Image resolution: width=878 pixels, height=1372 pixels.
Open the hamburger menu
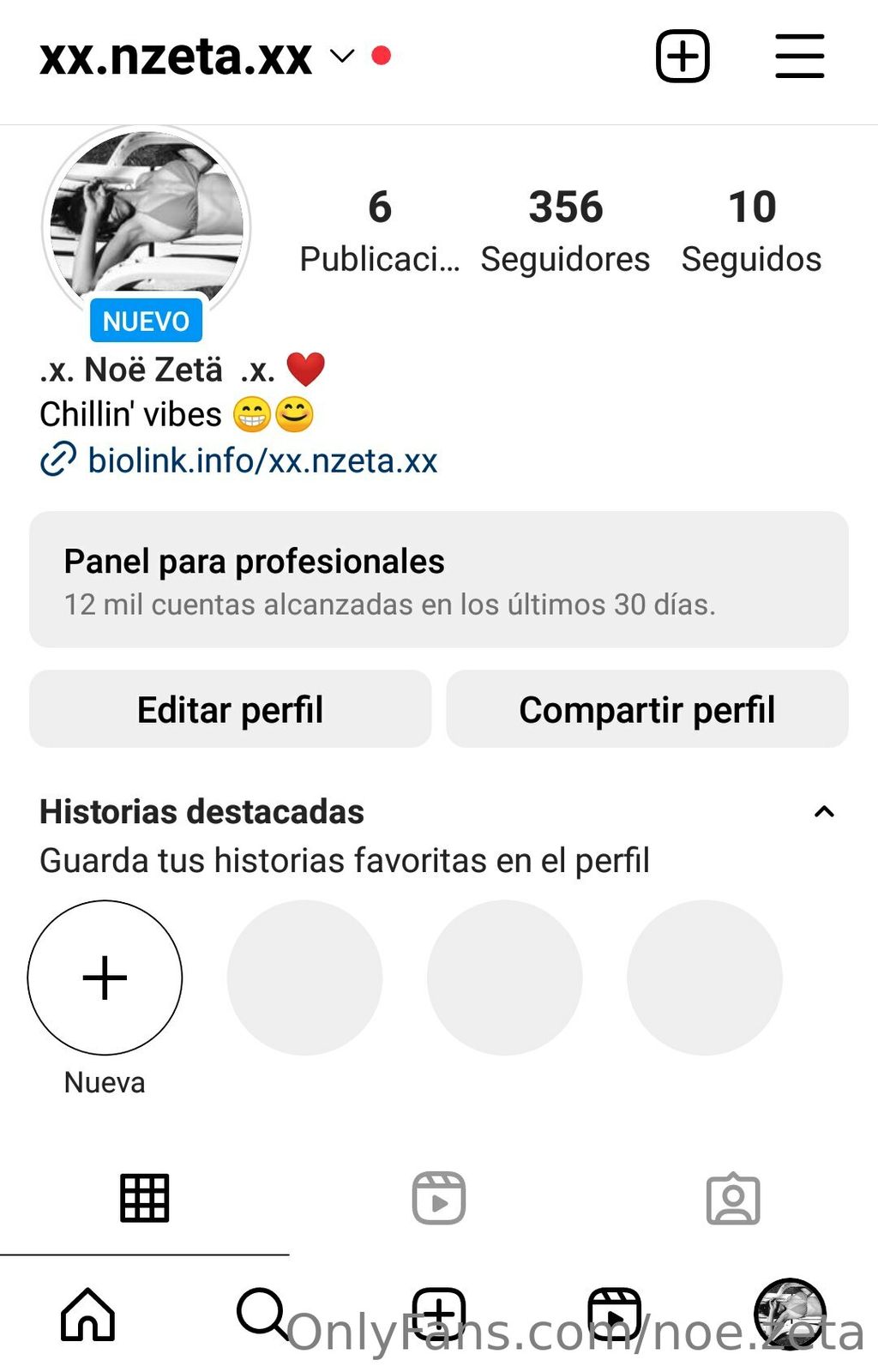coord(799,57)
